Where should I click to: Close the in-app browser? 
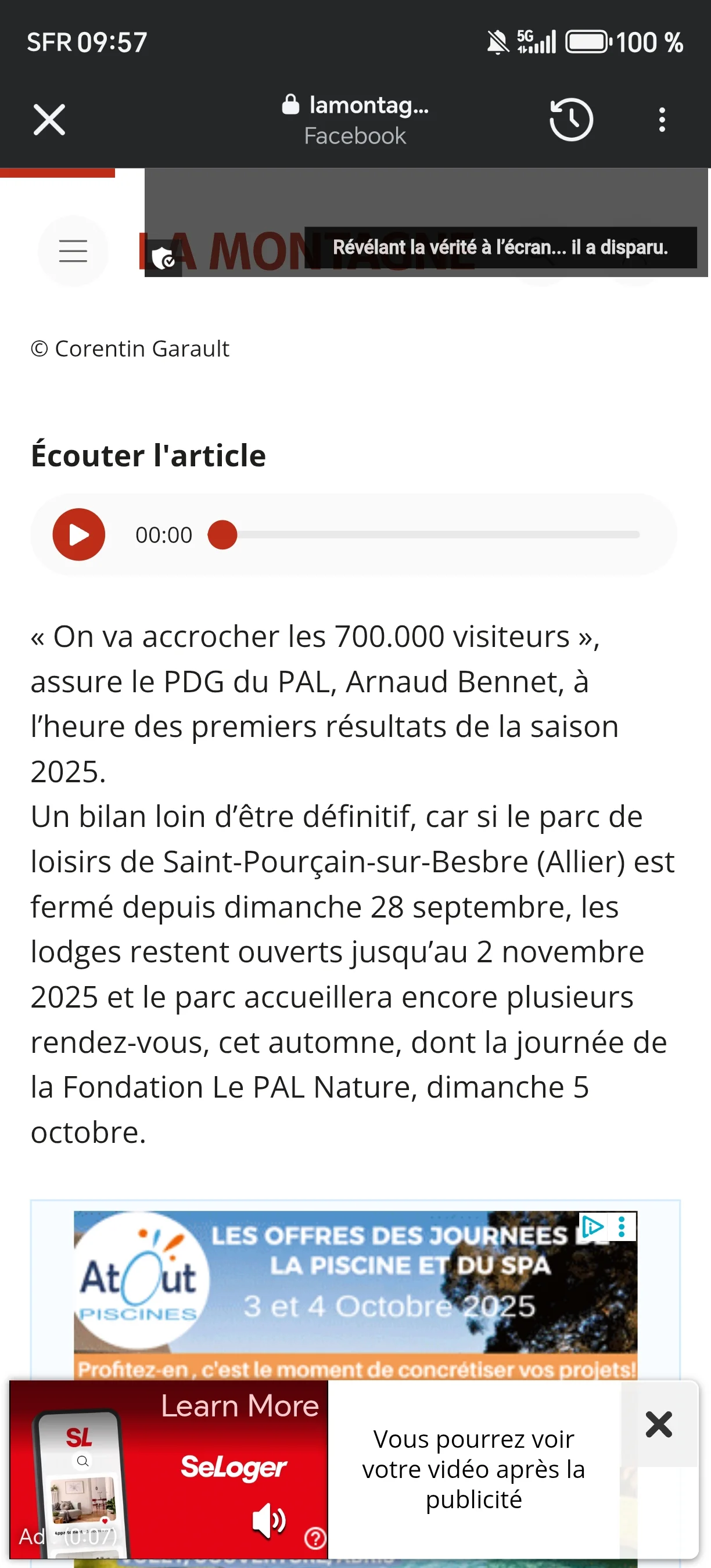tap(49, 119)
